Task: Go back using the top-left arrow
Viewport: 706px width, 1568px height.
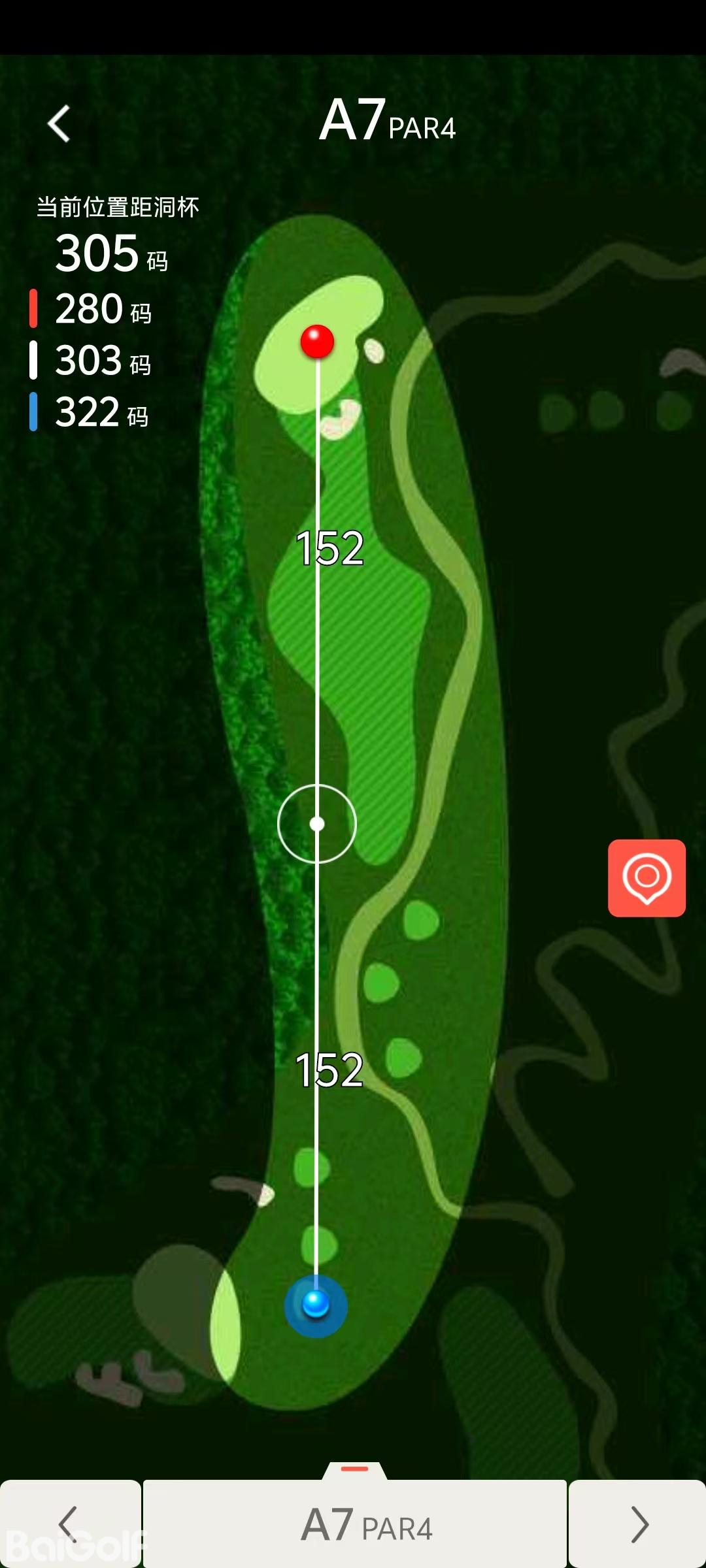Action: [x=59, y=123]
